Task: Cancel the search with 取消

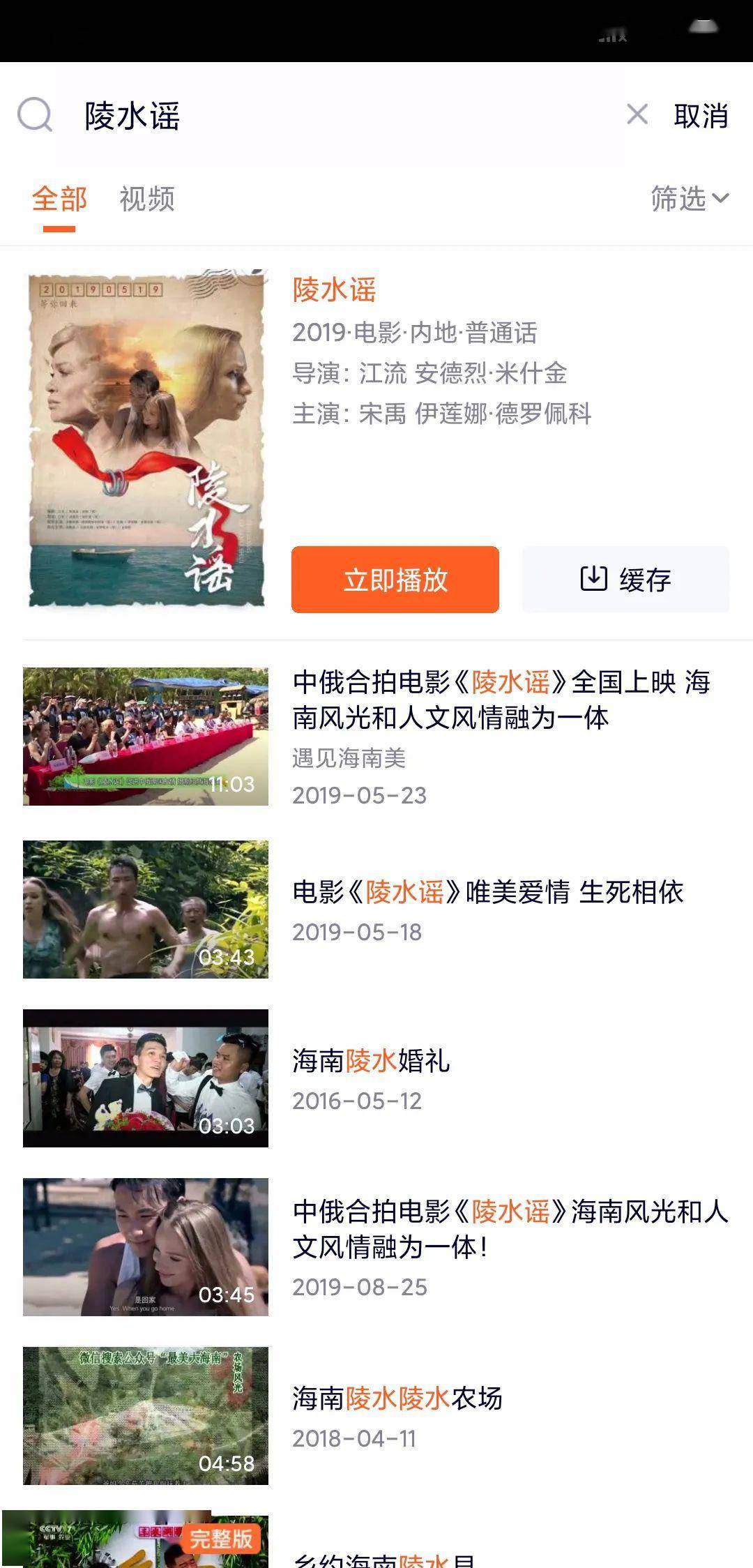Action: point(700,116)
